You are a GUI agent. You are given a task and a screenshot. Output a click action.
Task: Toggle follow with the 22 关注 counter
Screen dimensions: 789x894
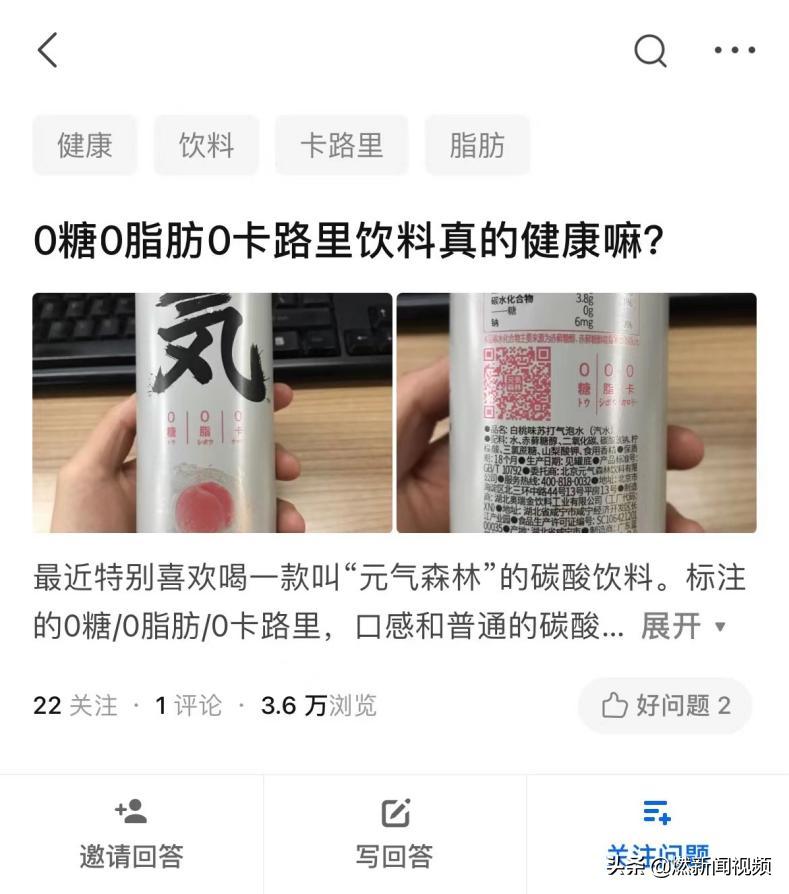tap(60, 706)
